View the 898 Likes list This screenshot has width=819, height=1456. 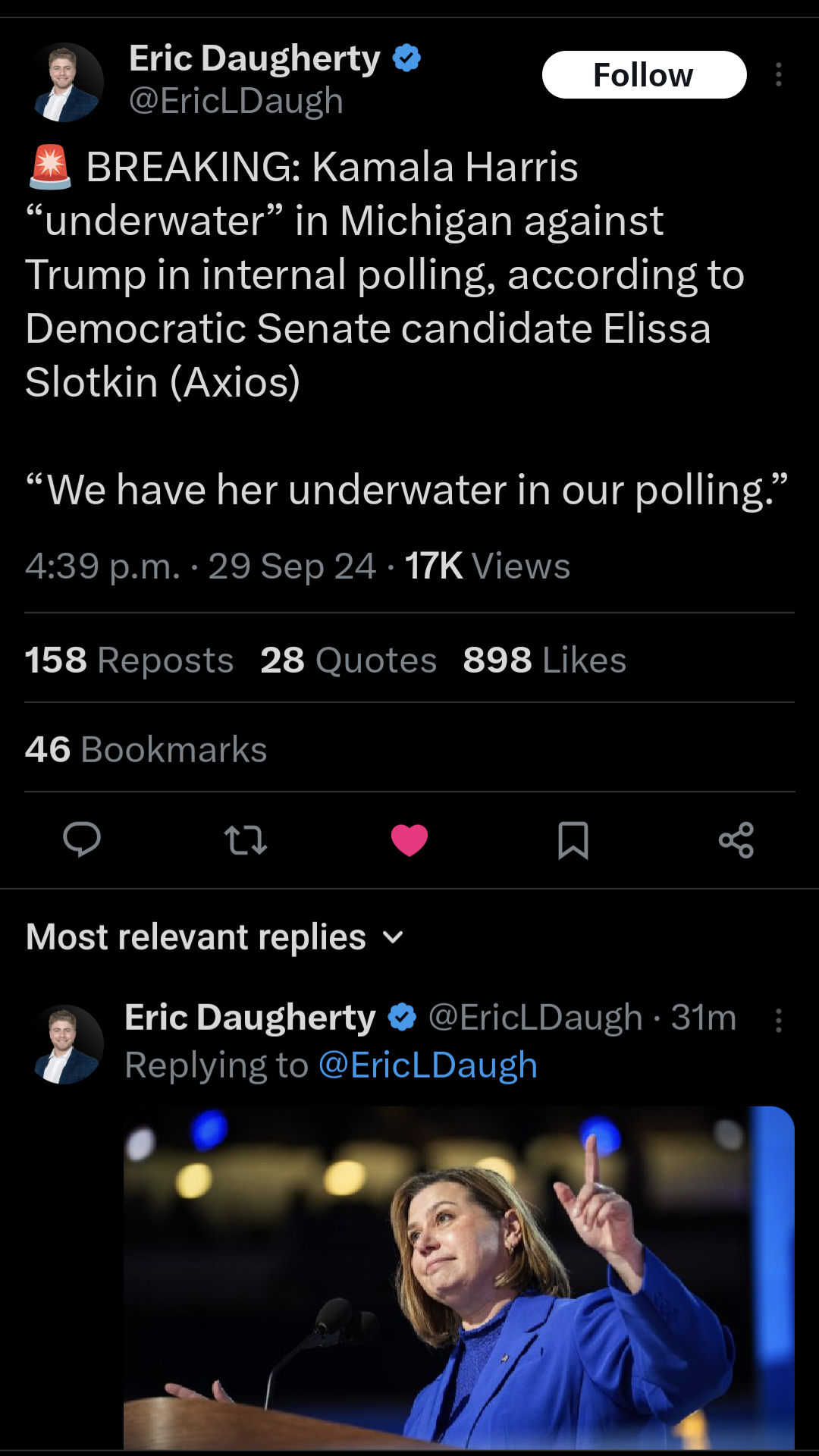coord(544,660)
